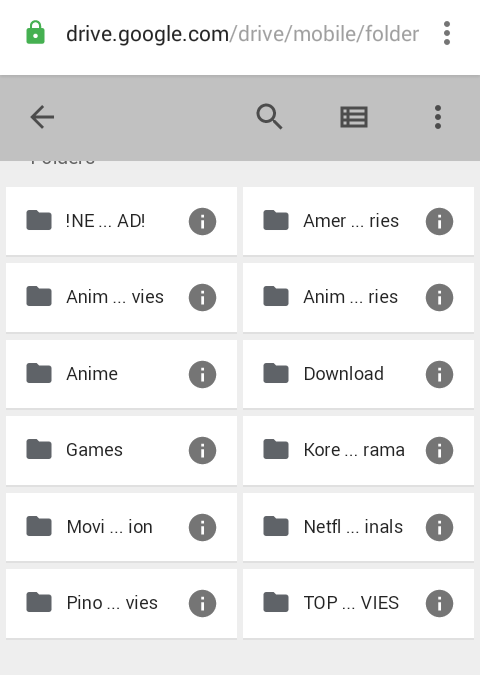View details of the Download folder
Screen dimensions: 480x675
(x=439, y=374)
